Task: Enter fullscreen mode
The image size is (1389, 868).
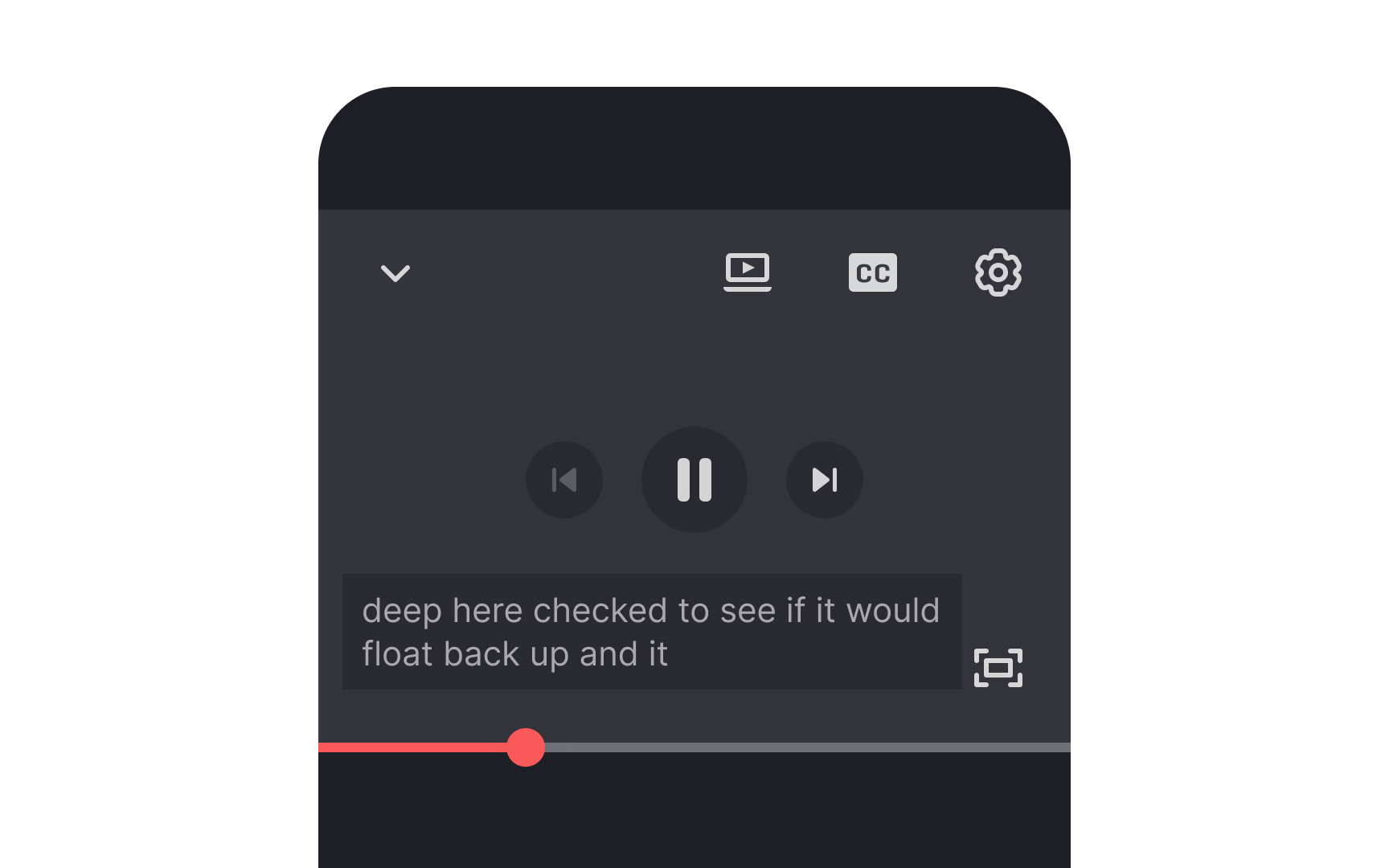Action: click(x=998, y=667)
